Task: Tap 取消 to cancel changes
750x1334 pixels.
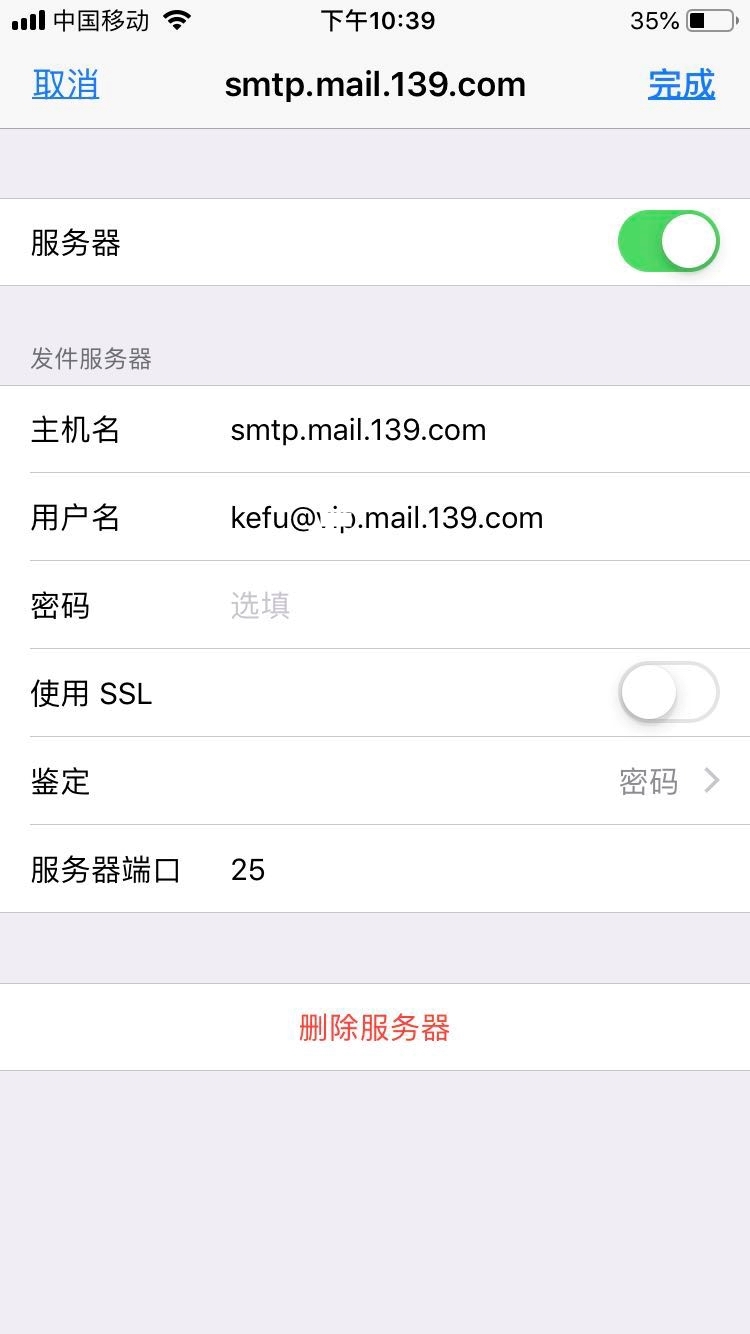Action: 66,85
